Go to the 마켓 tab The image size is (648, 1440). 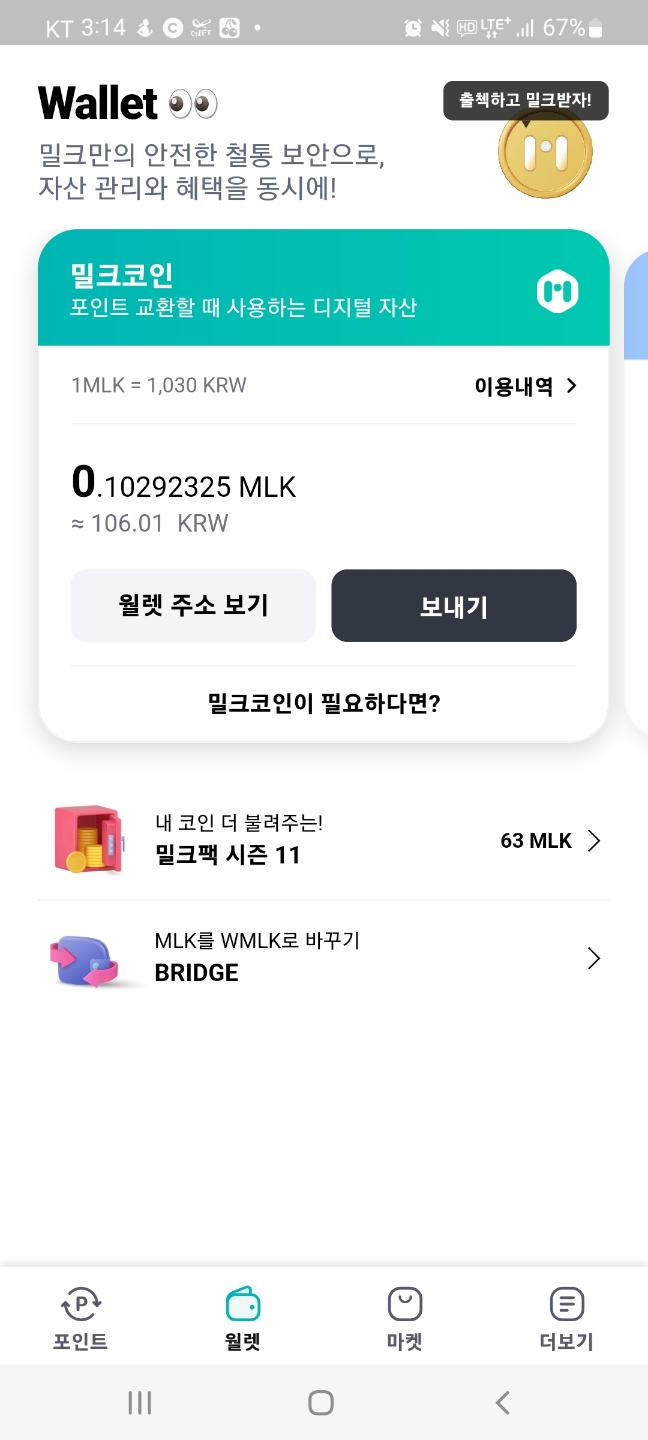(405, 1319)
